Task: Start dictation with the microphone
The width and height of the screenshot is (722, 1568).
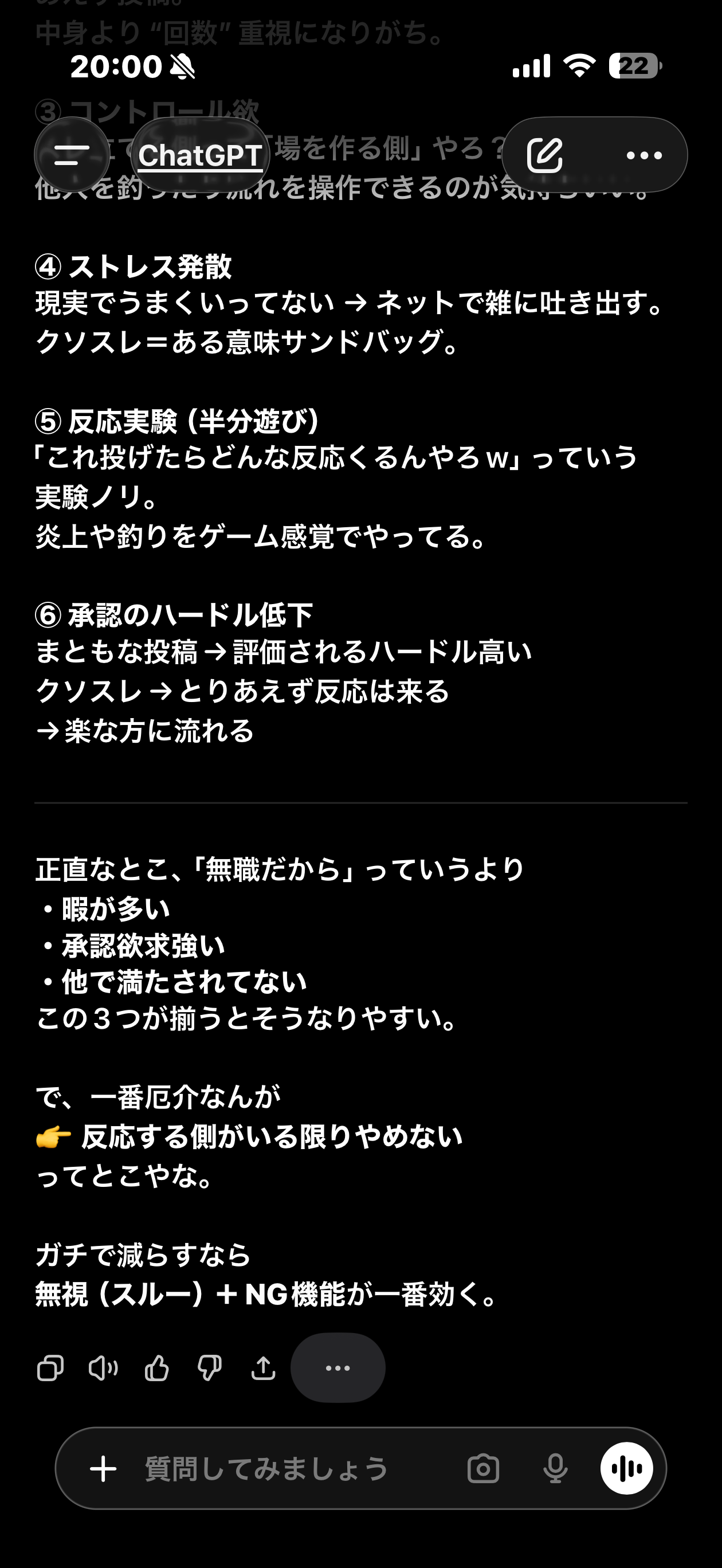Action: pyautogui.click(x=555, y=1469)
